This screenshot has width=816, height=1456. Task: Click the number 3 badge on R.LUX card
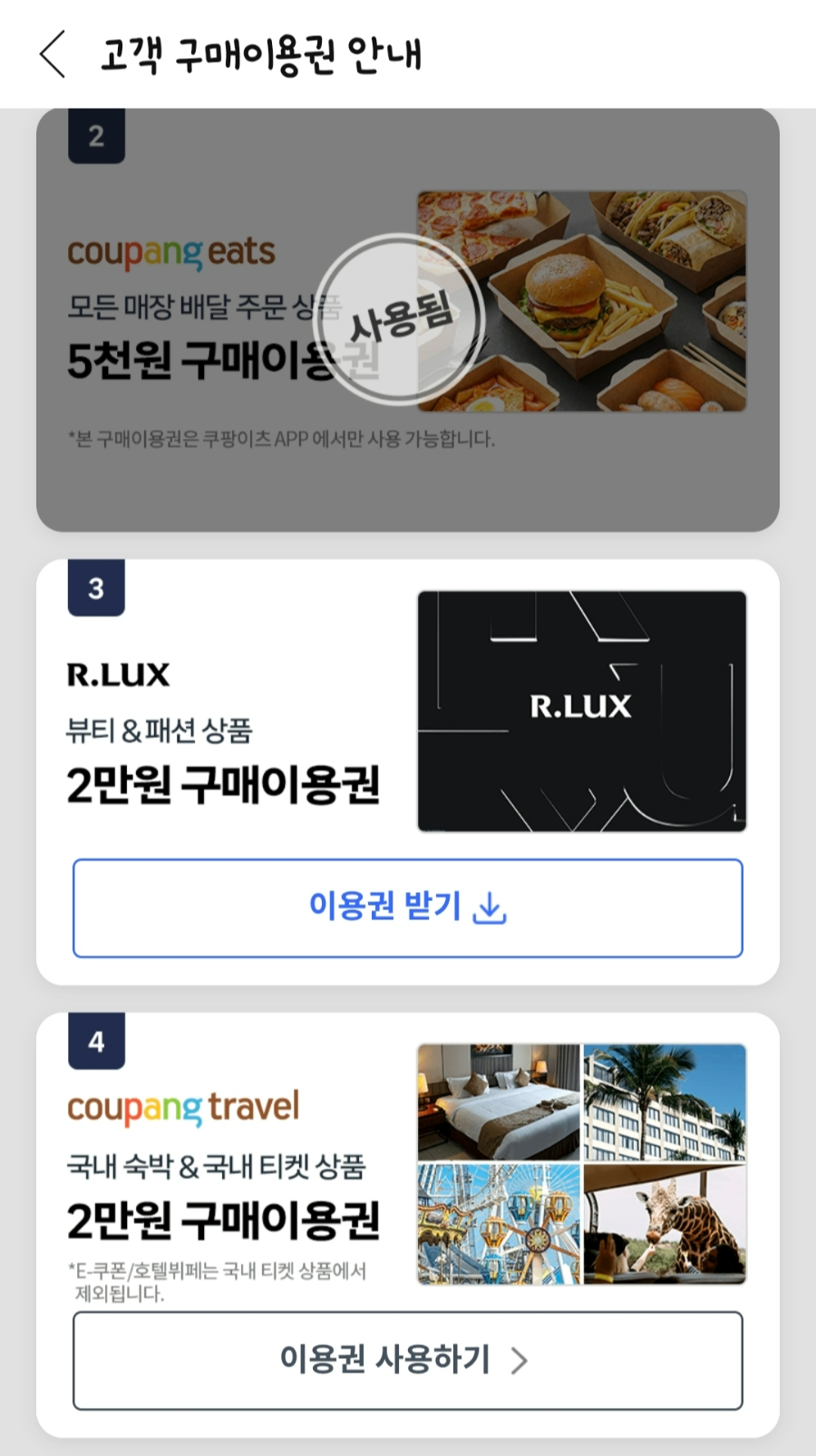click(97, 589)
